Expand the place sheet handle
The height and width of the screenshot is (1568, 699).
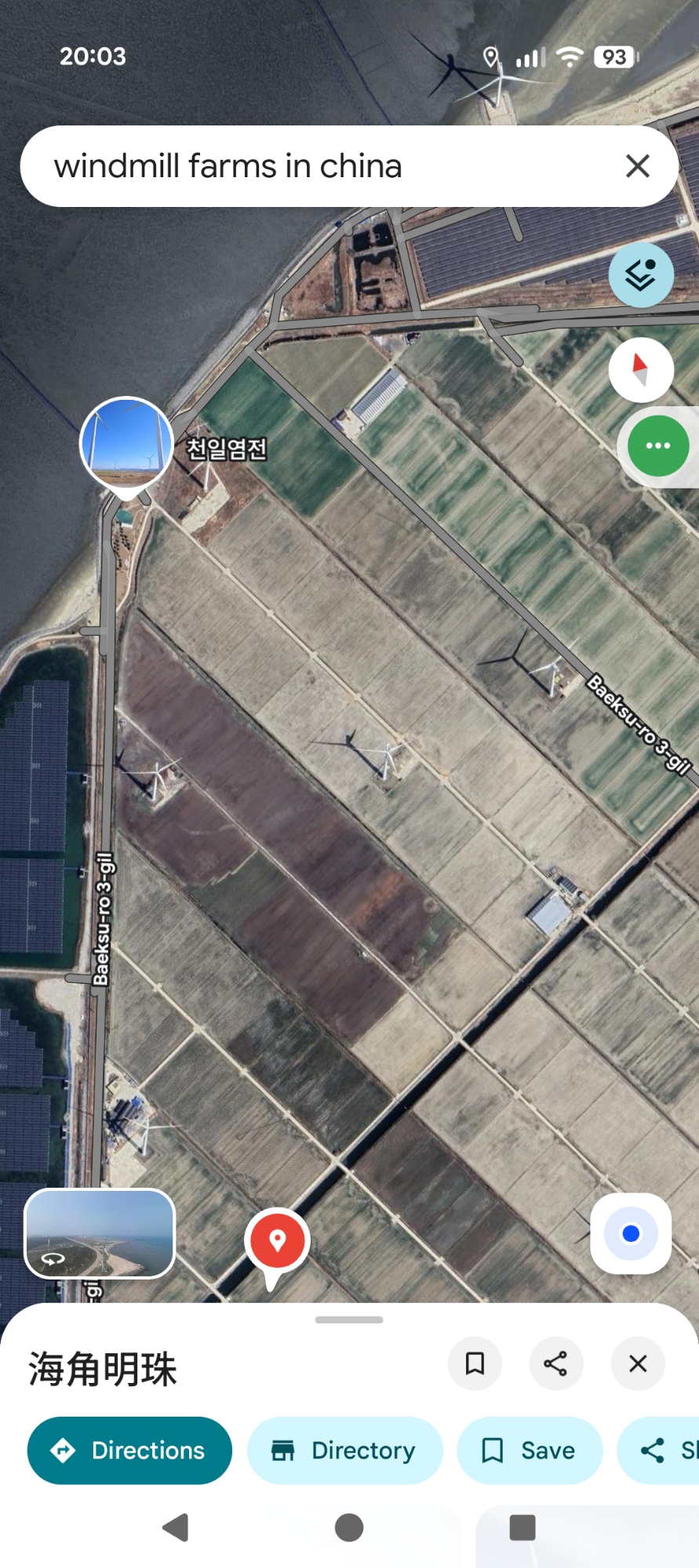[x=349, y=1319]
